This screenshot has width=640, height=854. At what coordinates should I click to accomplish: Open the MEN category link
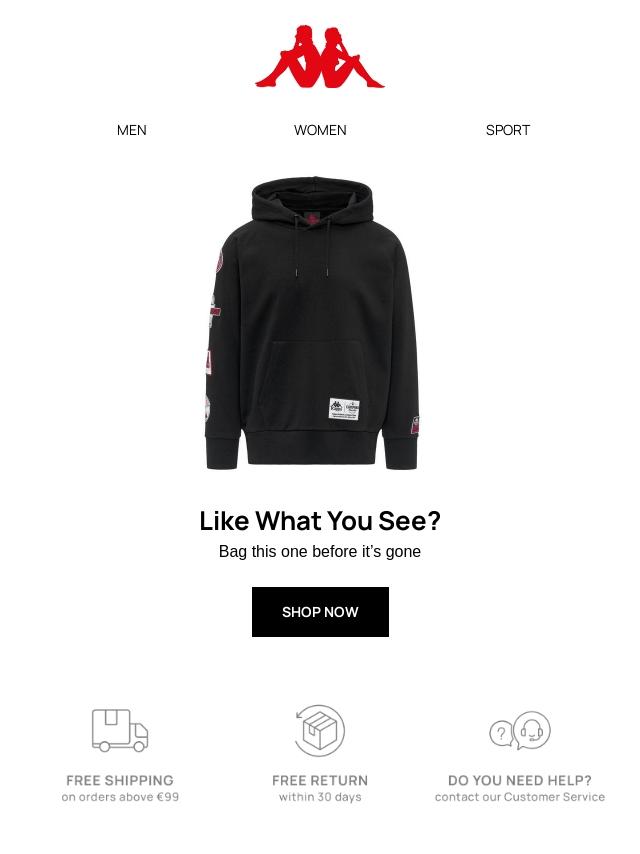click(x=131, y=130)
